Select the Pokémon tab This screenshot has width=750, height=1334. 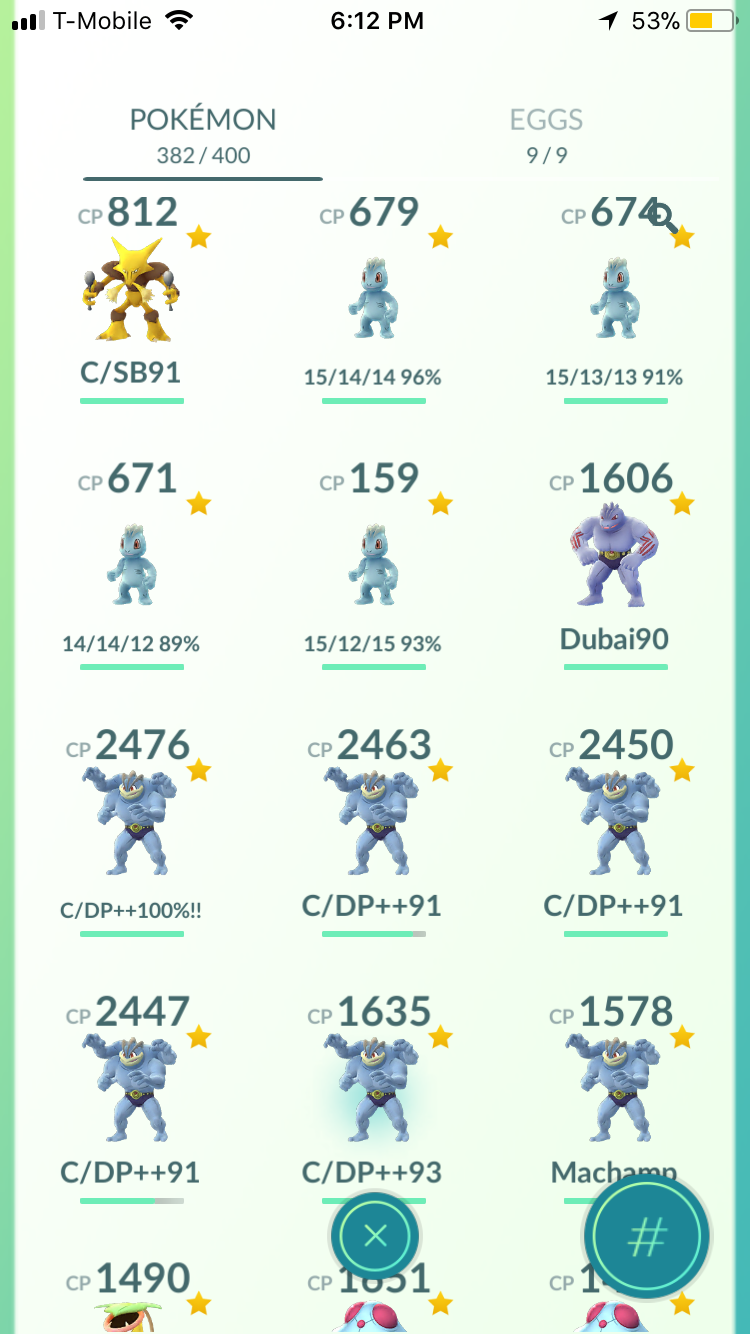tap(203, 136)
